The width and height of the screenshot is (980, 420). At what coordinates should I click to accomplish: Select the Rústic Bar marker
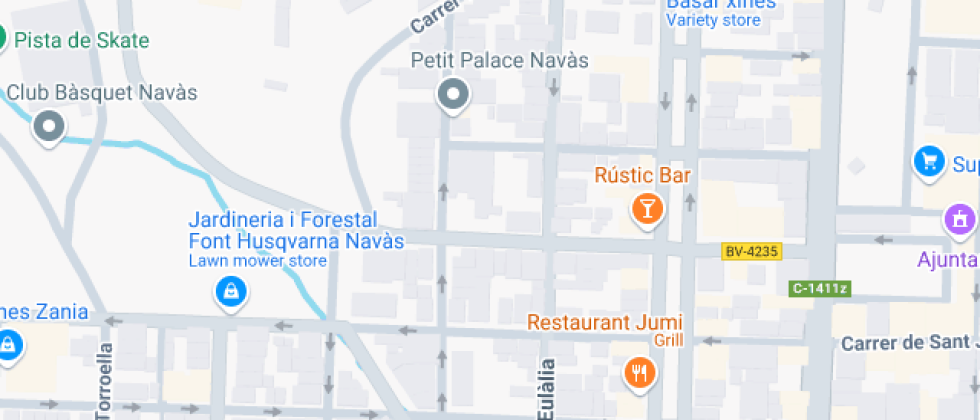coord(648,209)
